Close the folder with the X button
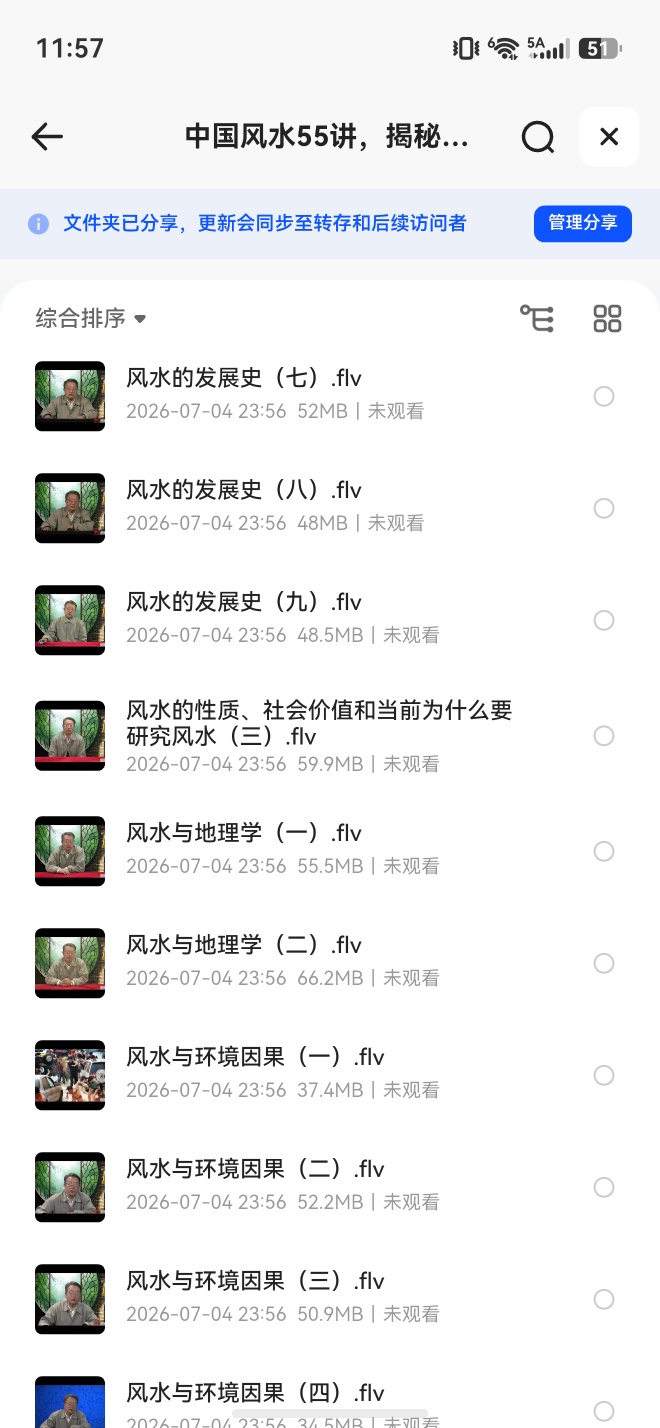 coord(609,136)
